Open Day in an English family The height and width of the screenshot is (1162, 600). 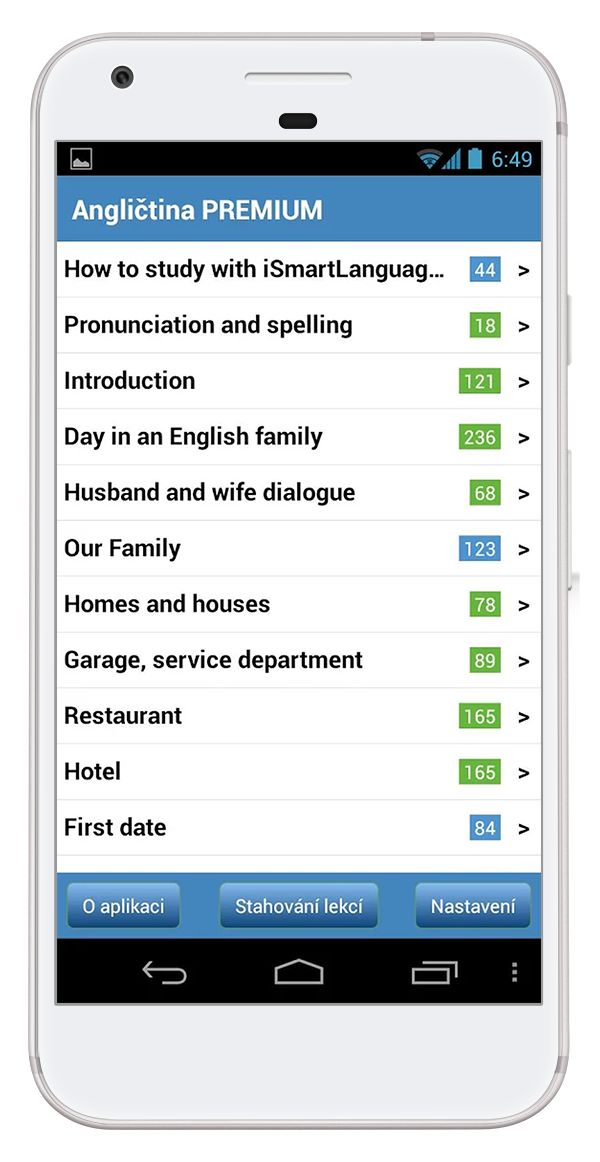(x=299, y=437)
